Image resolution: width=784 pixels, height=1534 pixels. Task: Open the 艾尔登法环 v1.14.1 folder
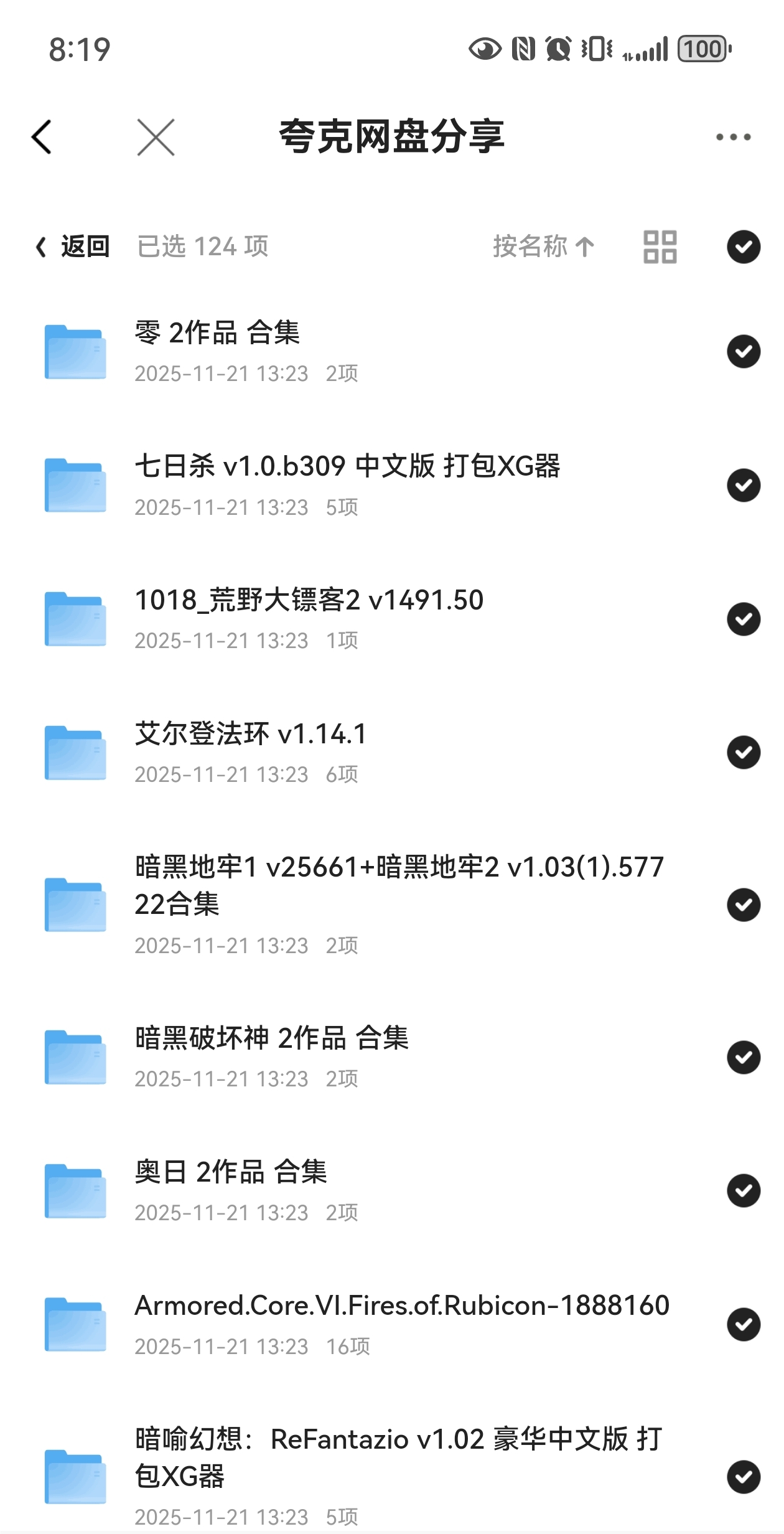(251, 735)
